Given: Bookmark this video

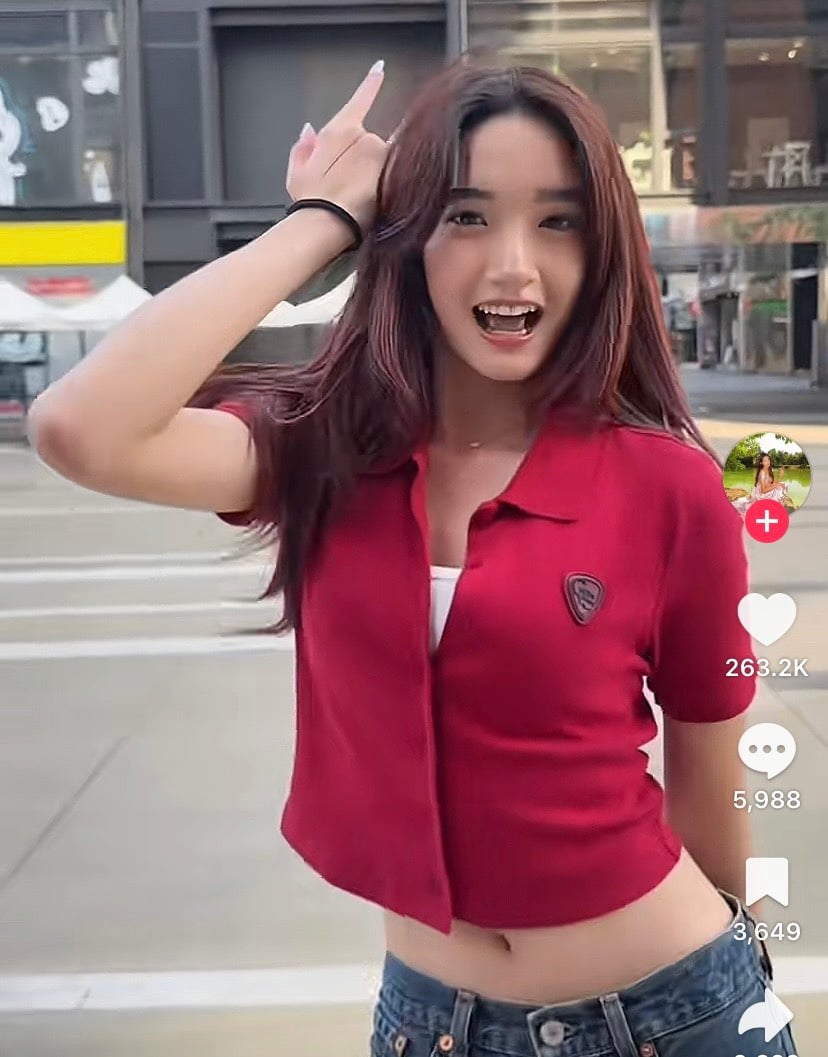Looking at the screenshot, I should 767,882.
